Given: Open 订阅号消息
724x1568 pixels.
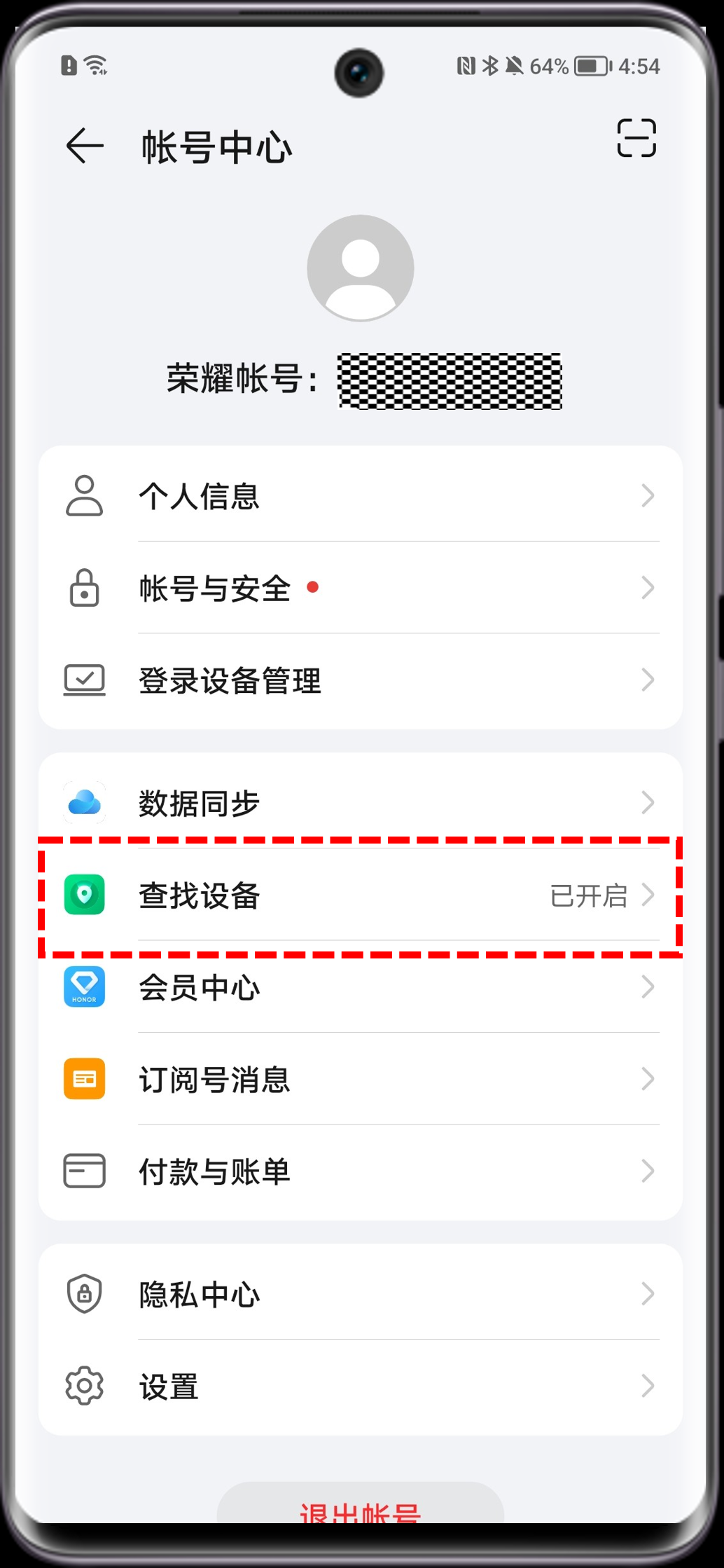Looking at the screenshot, I should click(x=361, y=1079).
